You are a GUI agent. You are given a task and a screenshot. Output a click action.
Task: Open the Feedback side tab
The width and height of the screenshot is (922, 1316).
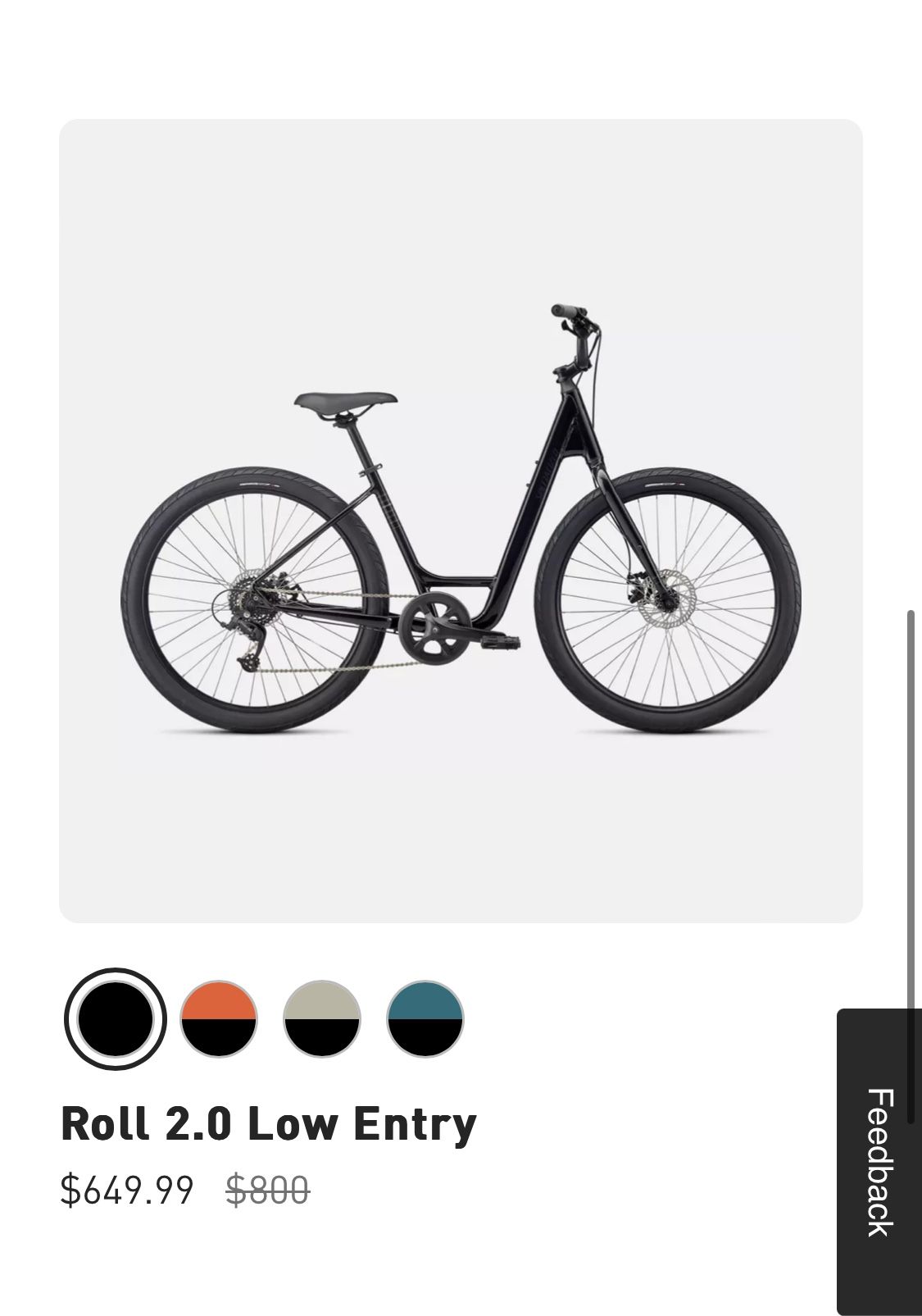879,1162
